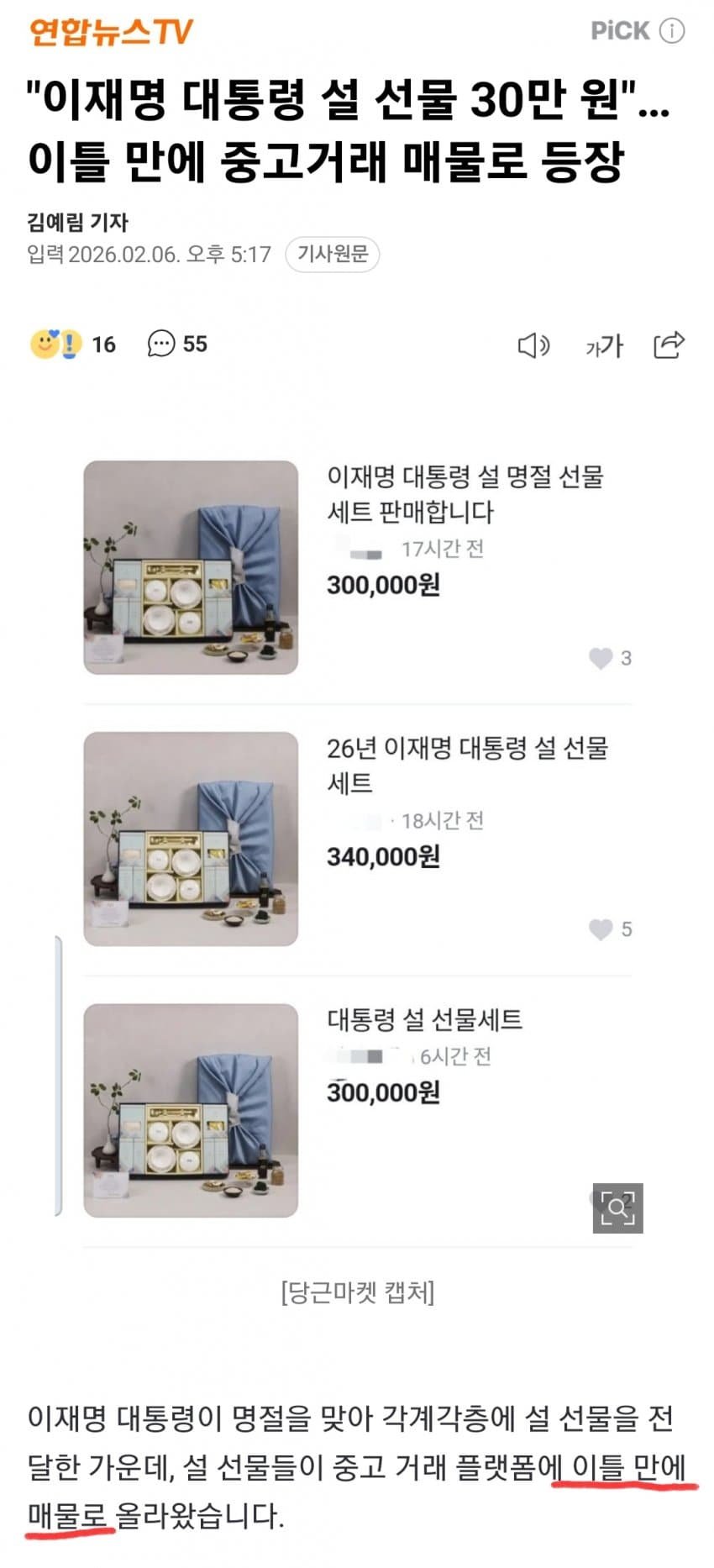Viewport: 714px width, 1568px height.
Task: Listen to the article with the speaker icon
Action: [x=533, y=345]
